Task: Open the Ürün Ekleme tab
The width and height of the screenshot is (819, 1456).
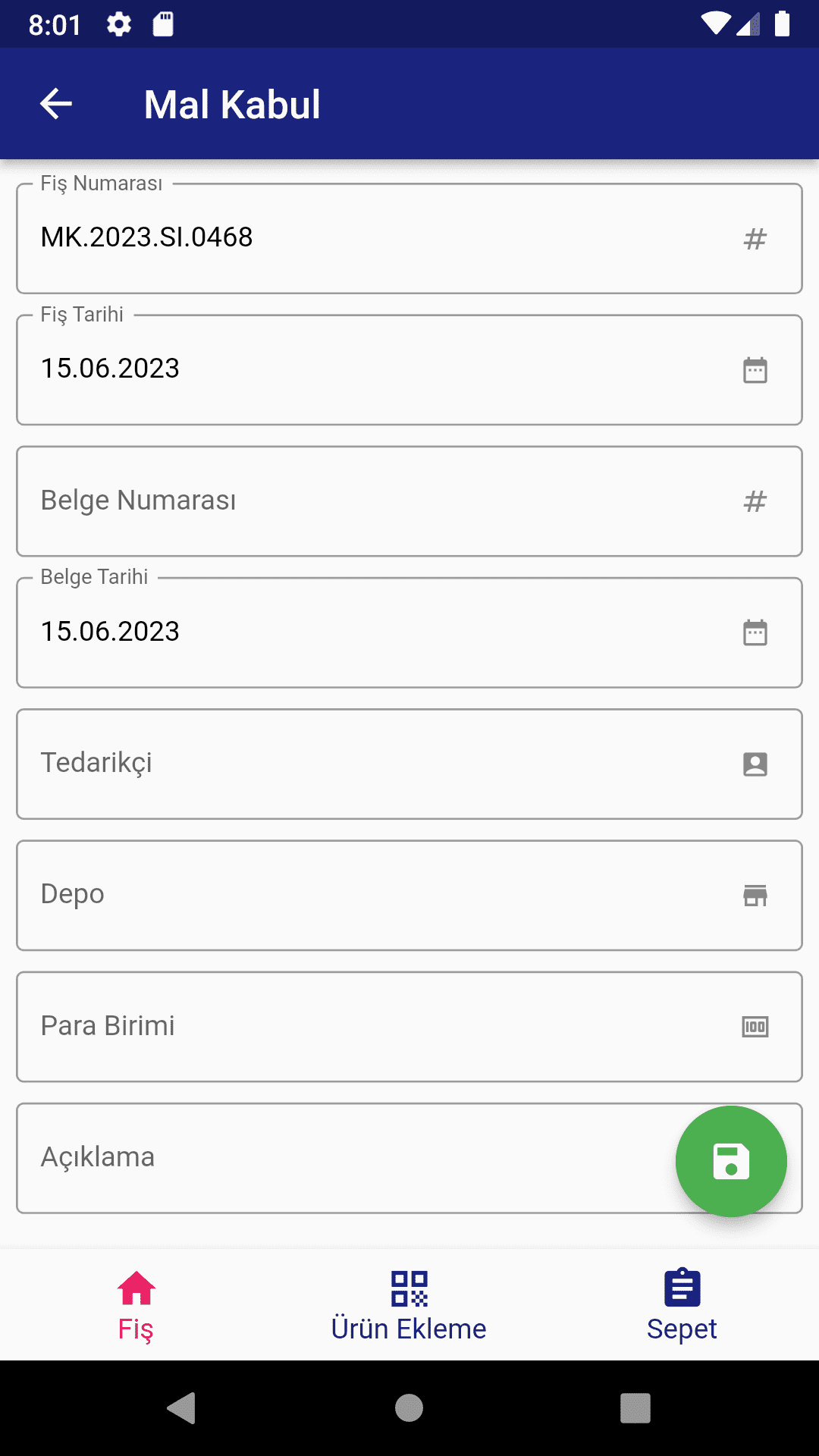Action: [409, 1305]
